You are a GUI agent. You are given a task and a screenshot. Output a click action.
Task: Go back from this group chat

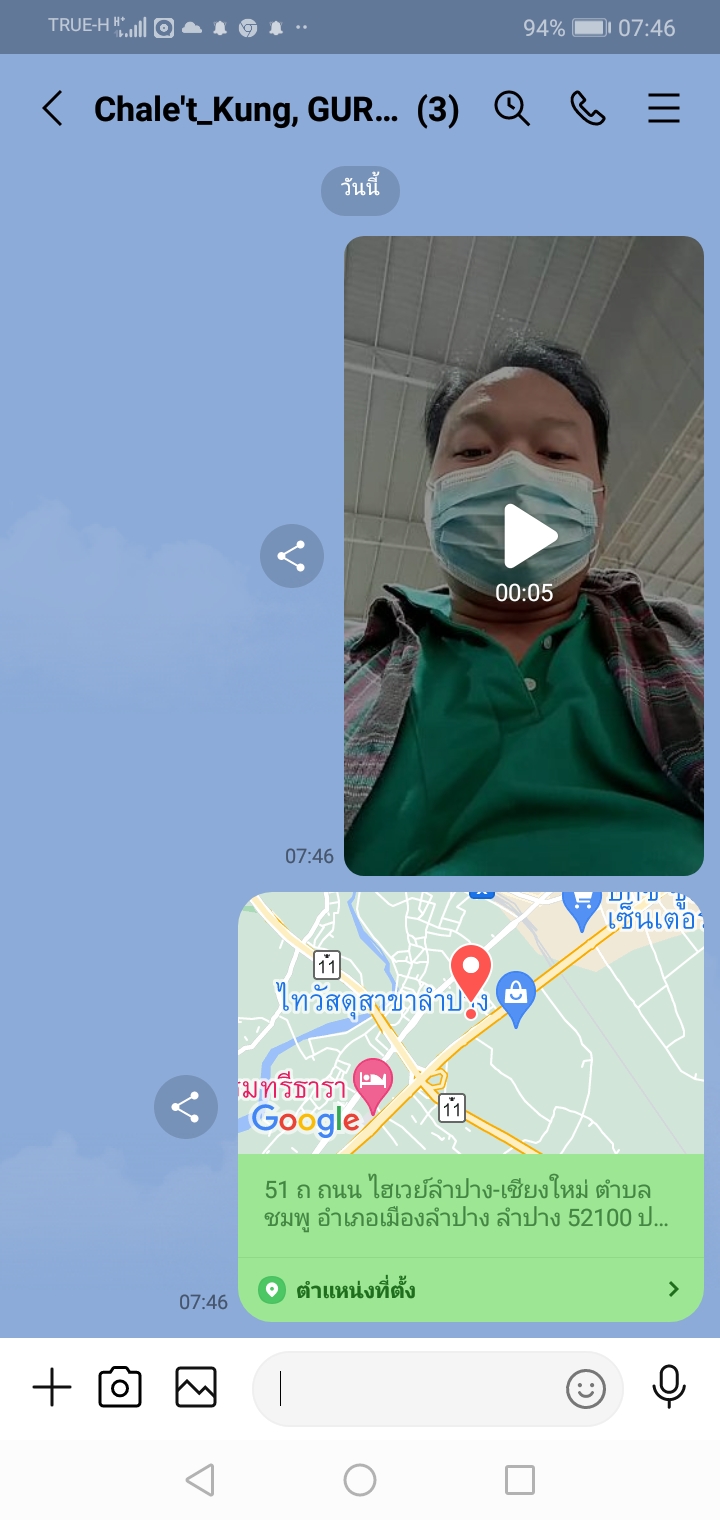click(52, 108)
